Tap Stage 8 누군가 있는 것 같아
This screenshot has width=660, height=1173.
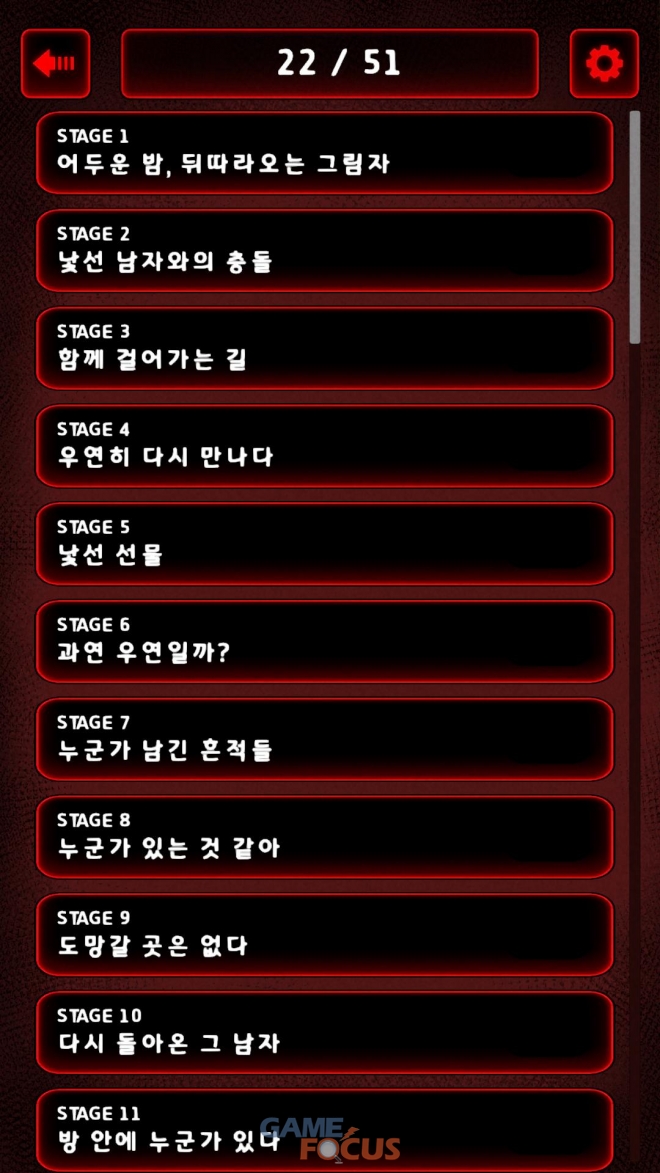click(324, 836)
